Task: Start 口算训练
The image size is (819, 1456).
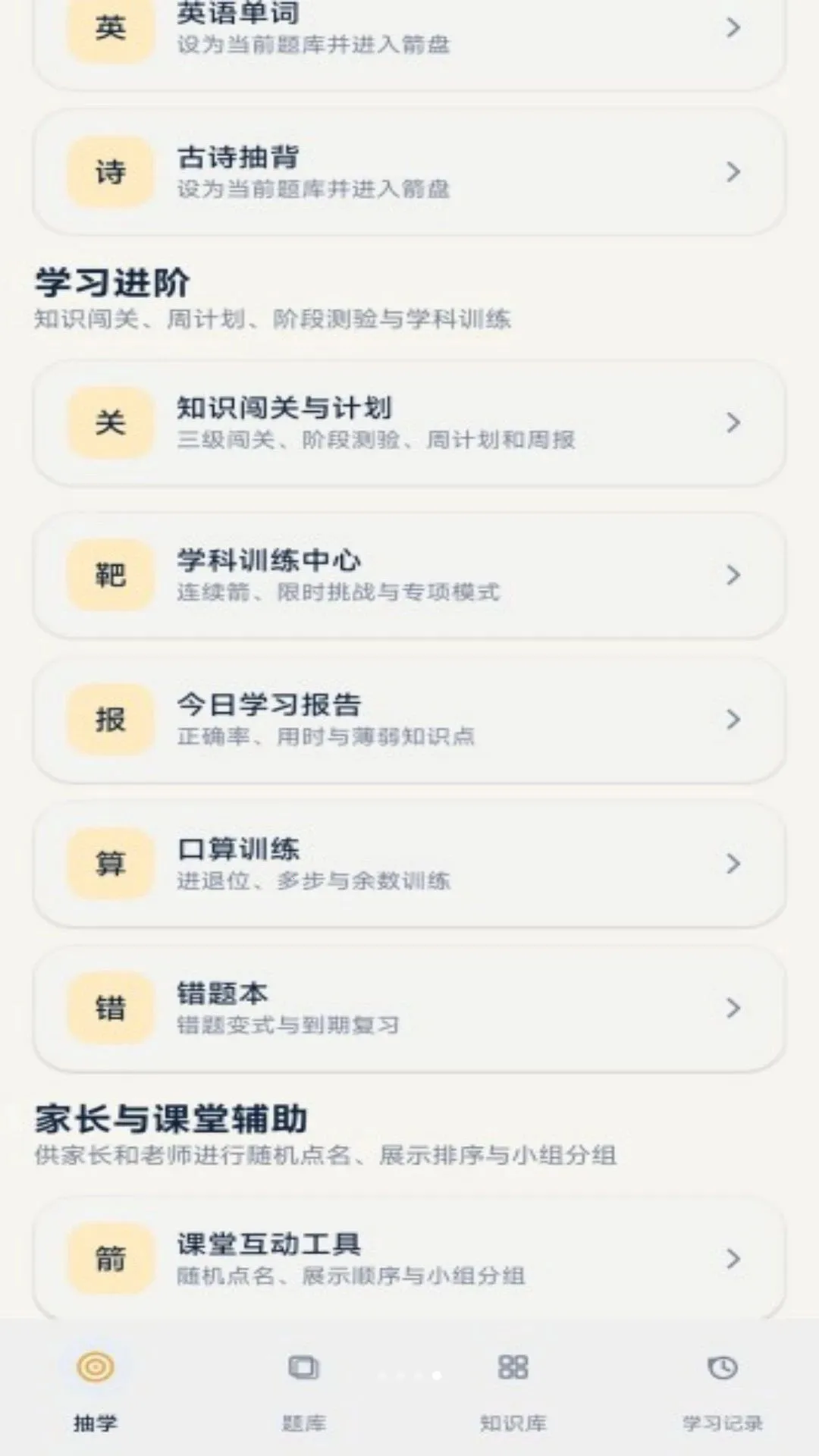Action: click(x=409, y=864)
